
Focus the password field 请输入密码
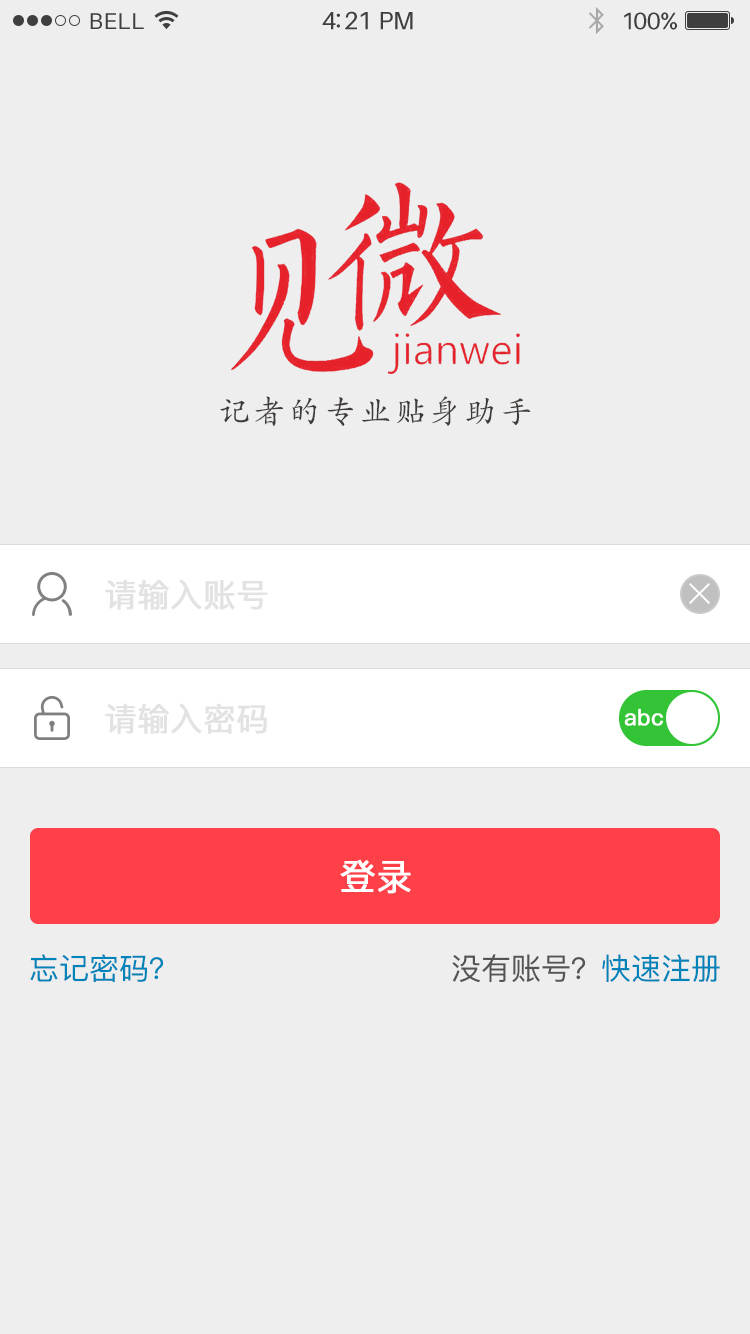click(x=350, y=719)
